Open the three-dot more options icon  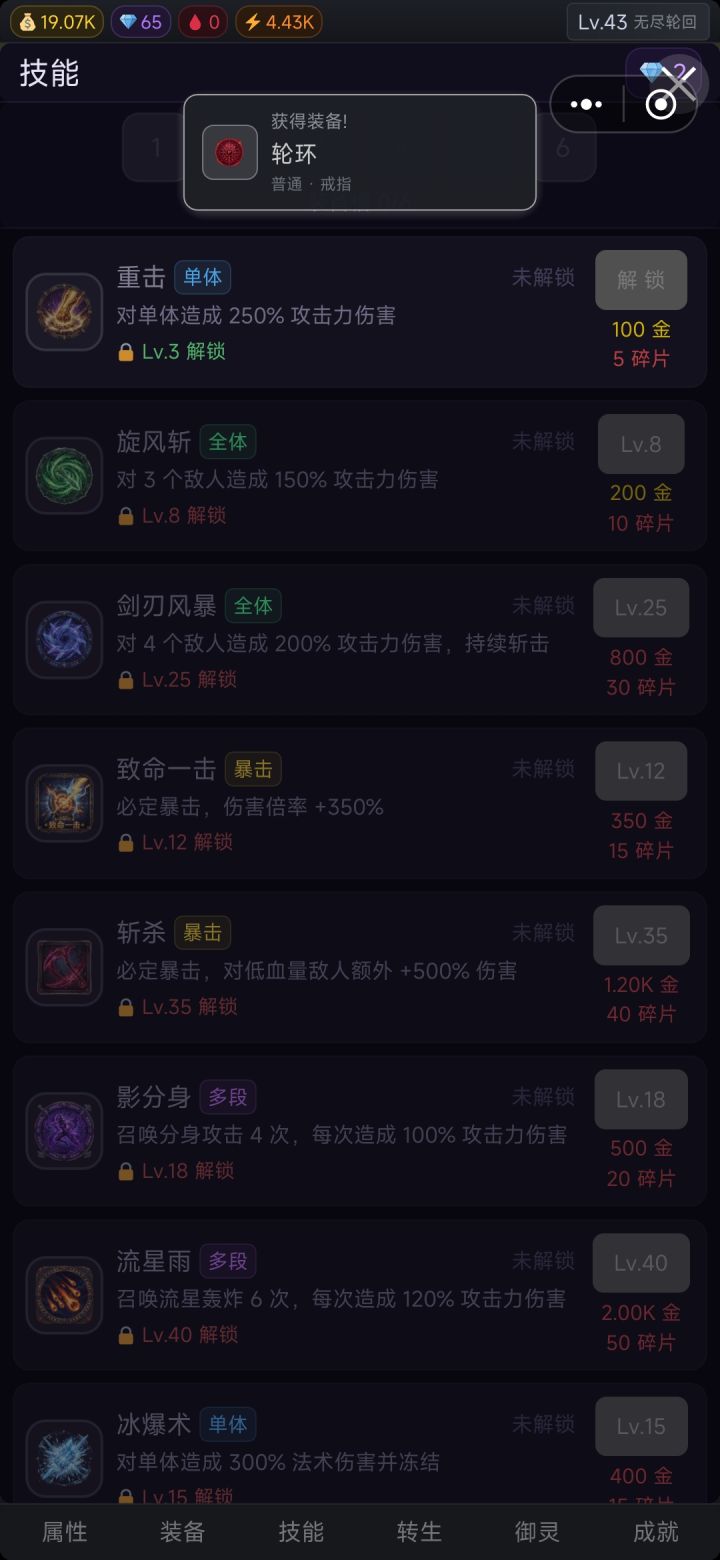point(585,104)
